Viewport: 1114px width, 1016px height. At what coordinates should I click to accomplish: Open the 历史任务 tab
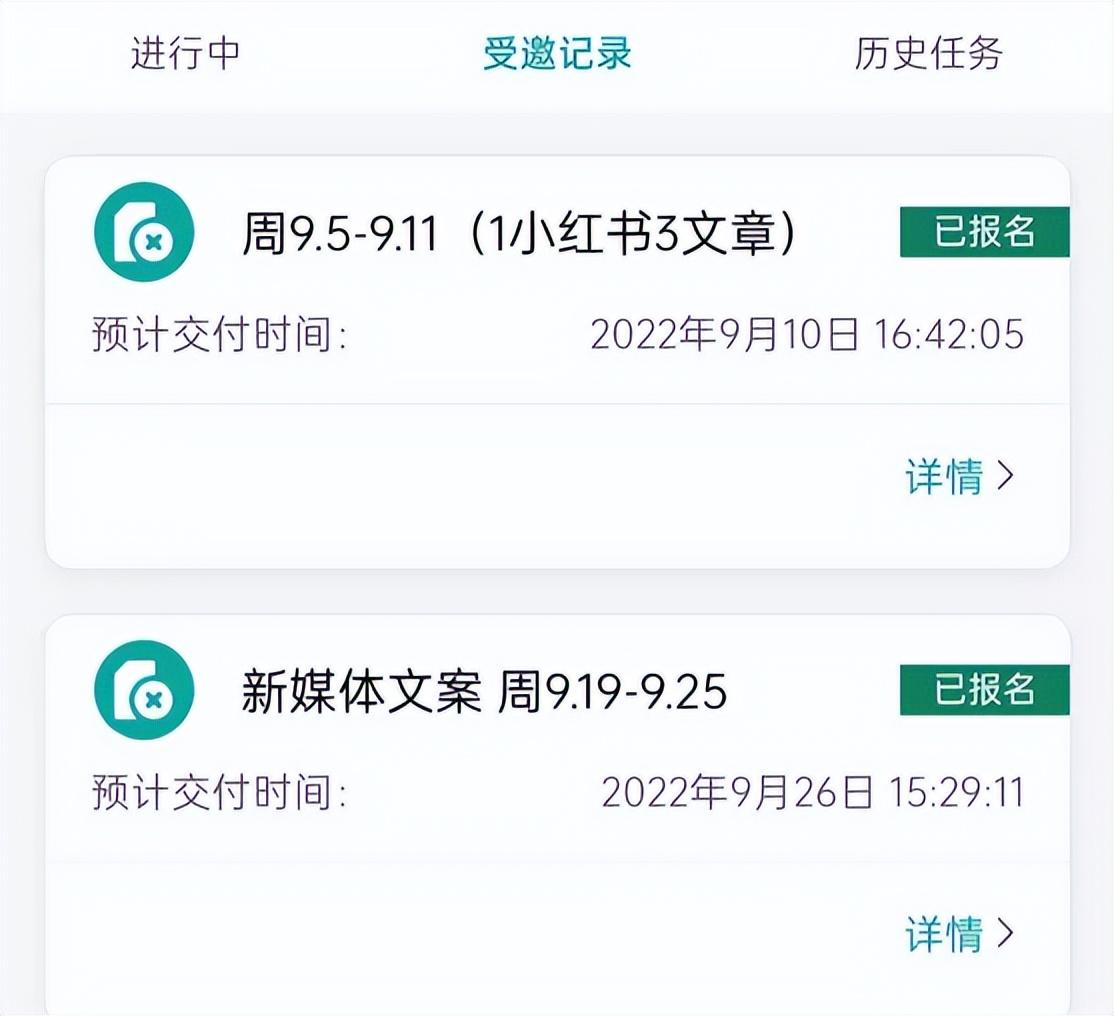[928, 53]
